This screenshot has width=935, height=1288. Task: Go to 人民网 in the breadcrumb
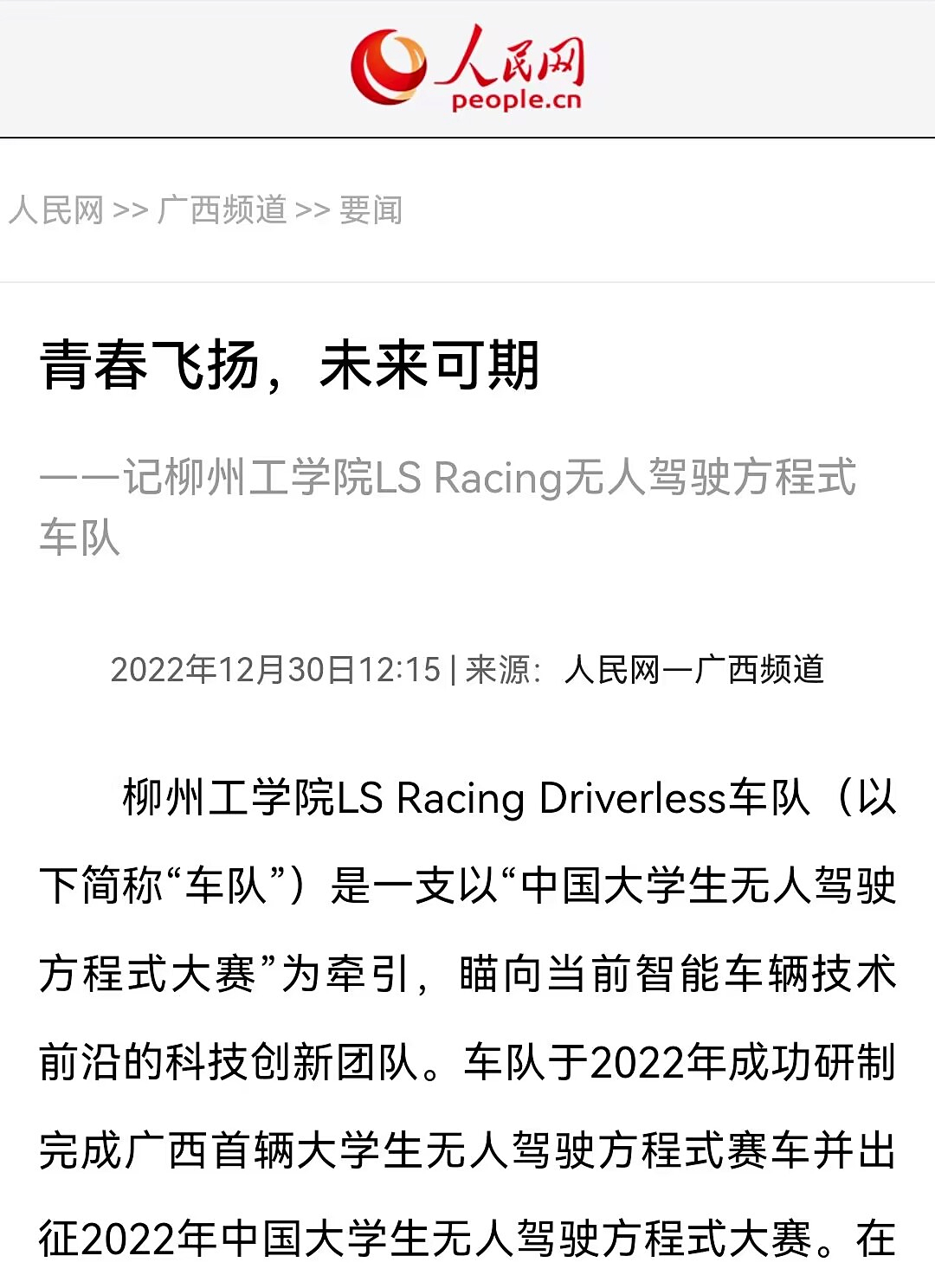[56, 210]
